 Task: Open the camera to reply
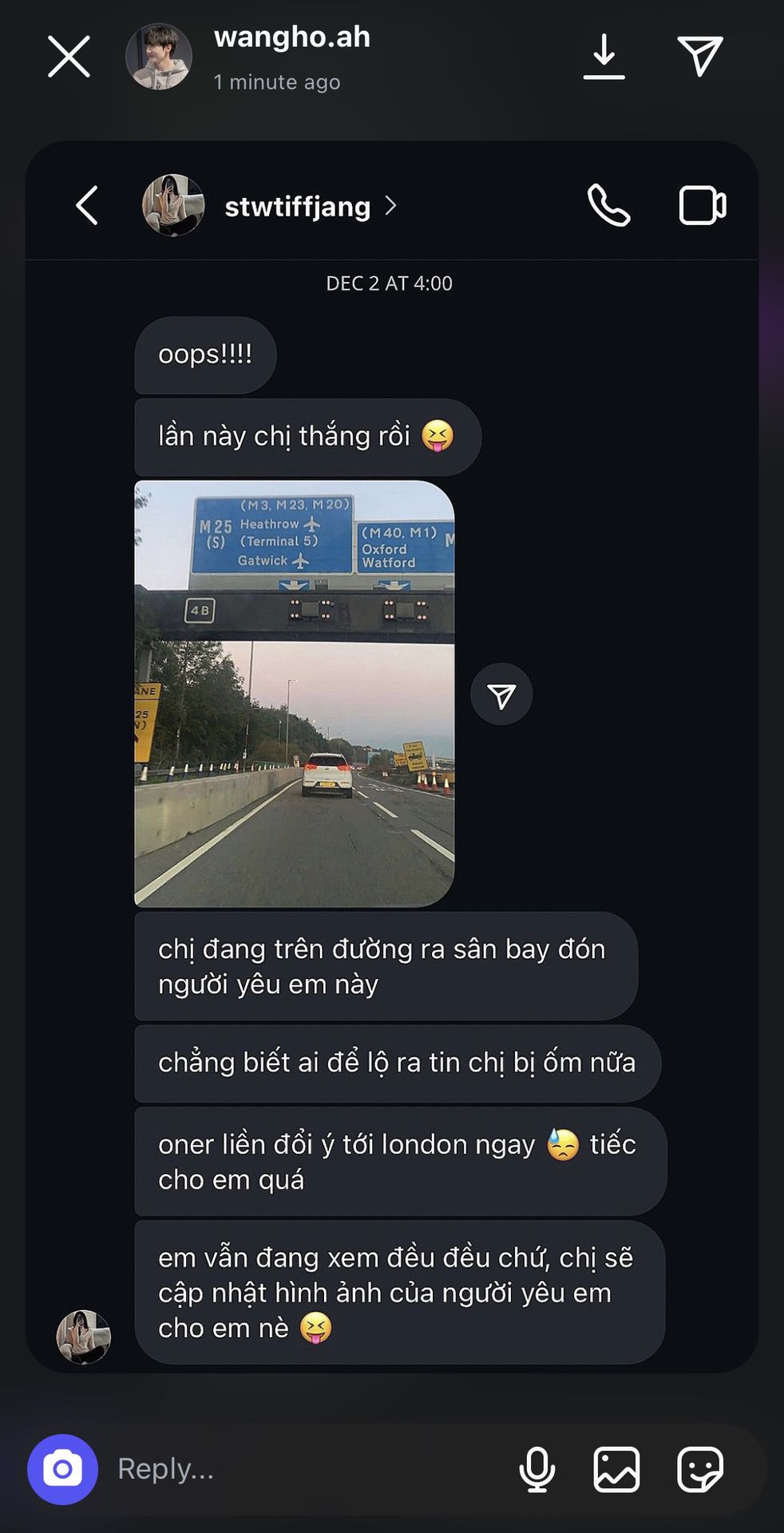click(x=63, y=1469)
